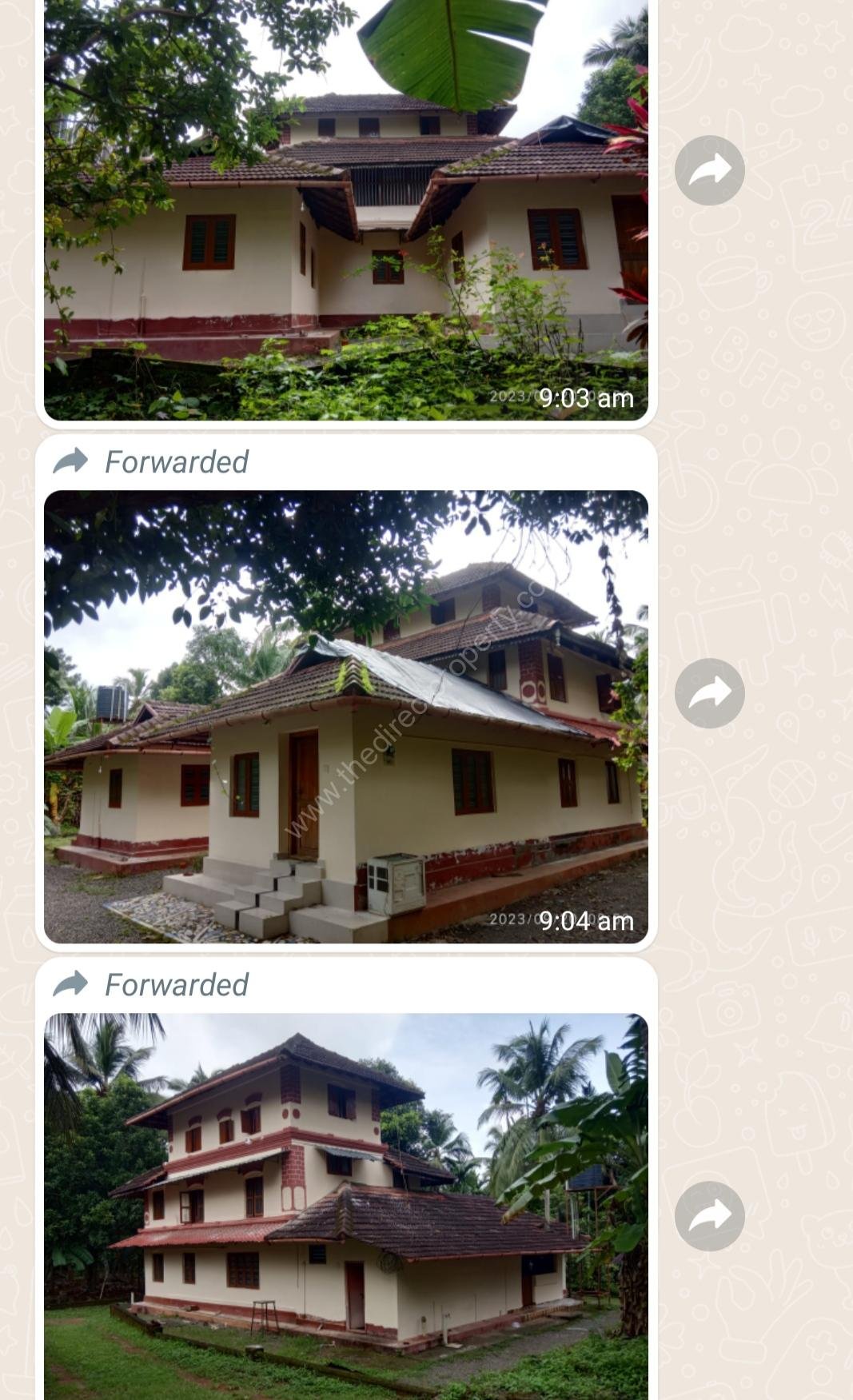This screenshot has height=1400, width=853.
Task: Forward the three-storey house photo without a timestamp
Action: [x=709, y=1216]
